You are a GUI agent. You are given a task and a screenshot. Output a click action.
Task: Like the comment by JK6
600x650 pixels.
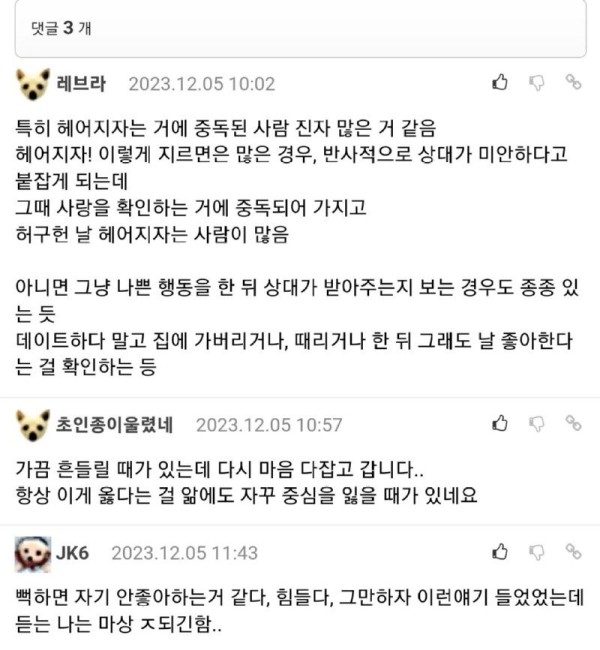click(x=501, y=552)
